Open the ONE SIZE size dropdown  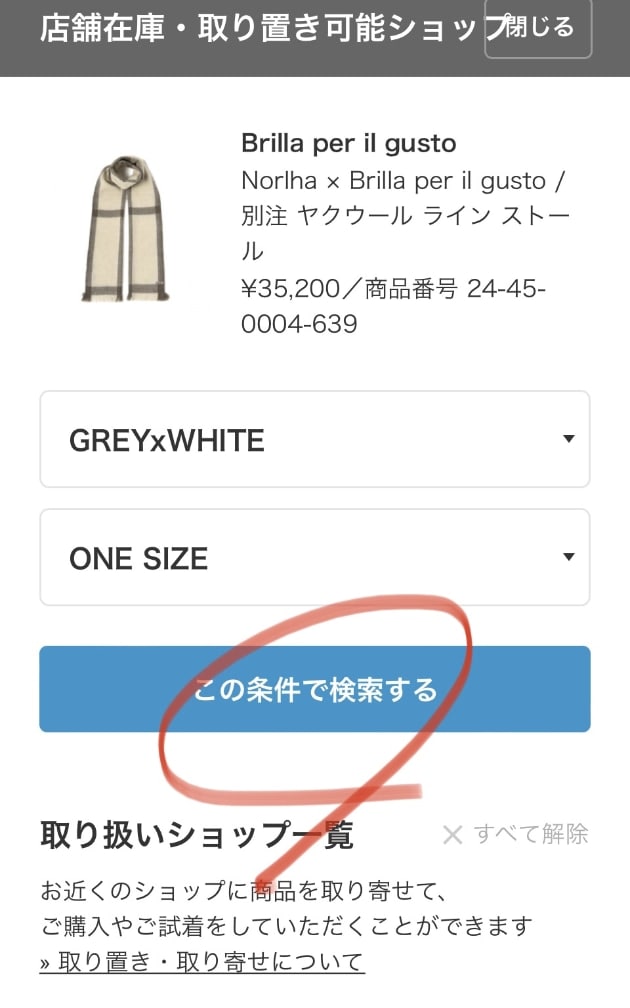[315, 557]
